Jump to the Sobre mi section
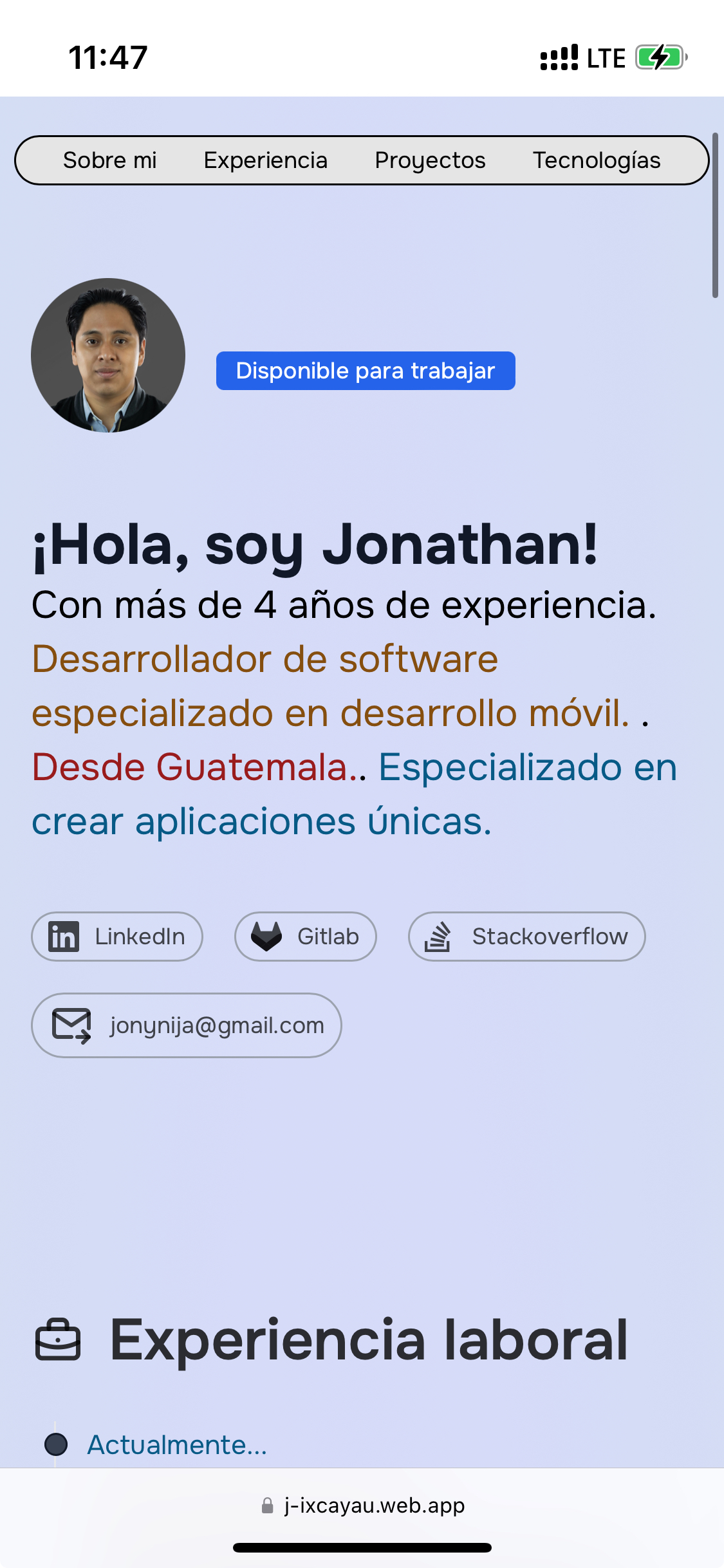The width and height of the screenshot is (724, 1568). (110, 160)
